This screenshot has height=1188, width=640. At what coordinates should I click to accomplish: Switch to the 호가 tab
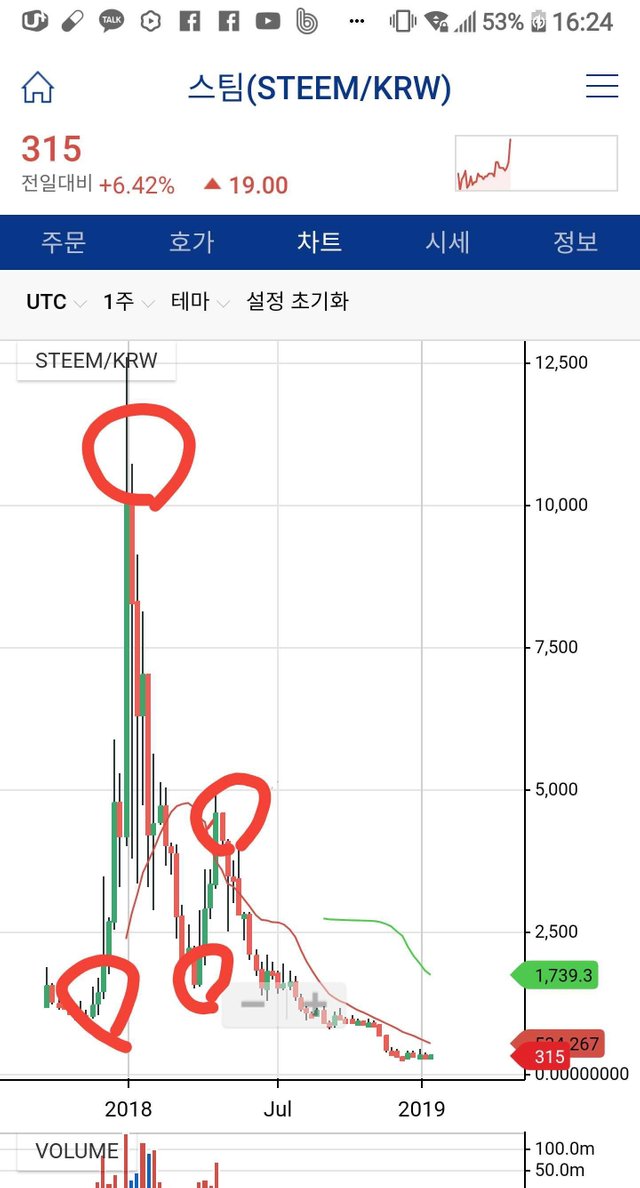click(x=192, y=242)
